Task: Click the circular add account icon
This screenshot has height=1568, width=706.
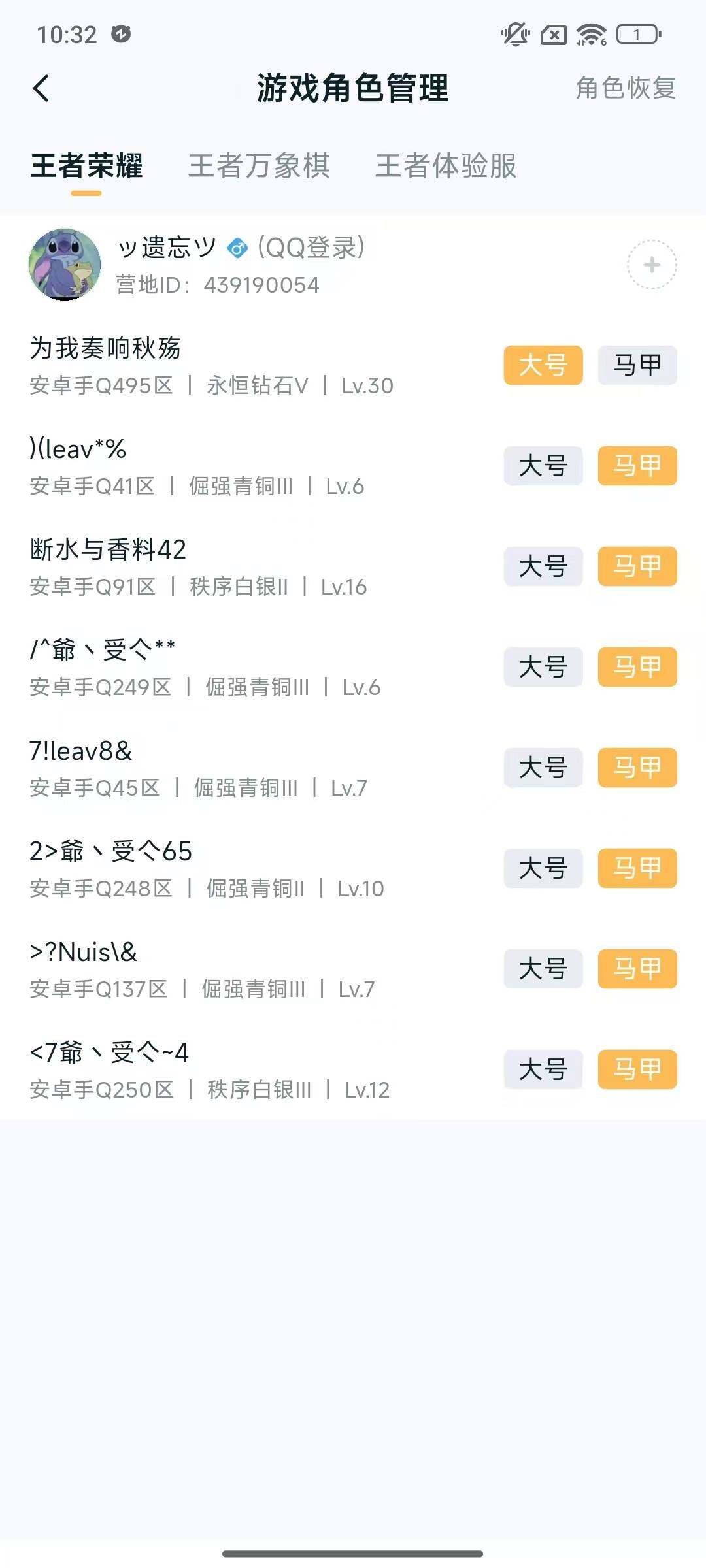Action: coord(650,265)
